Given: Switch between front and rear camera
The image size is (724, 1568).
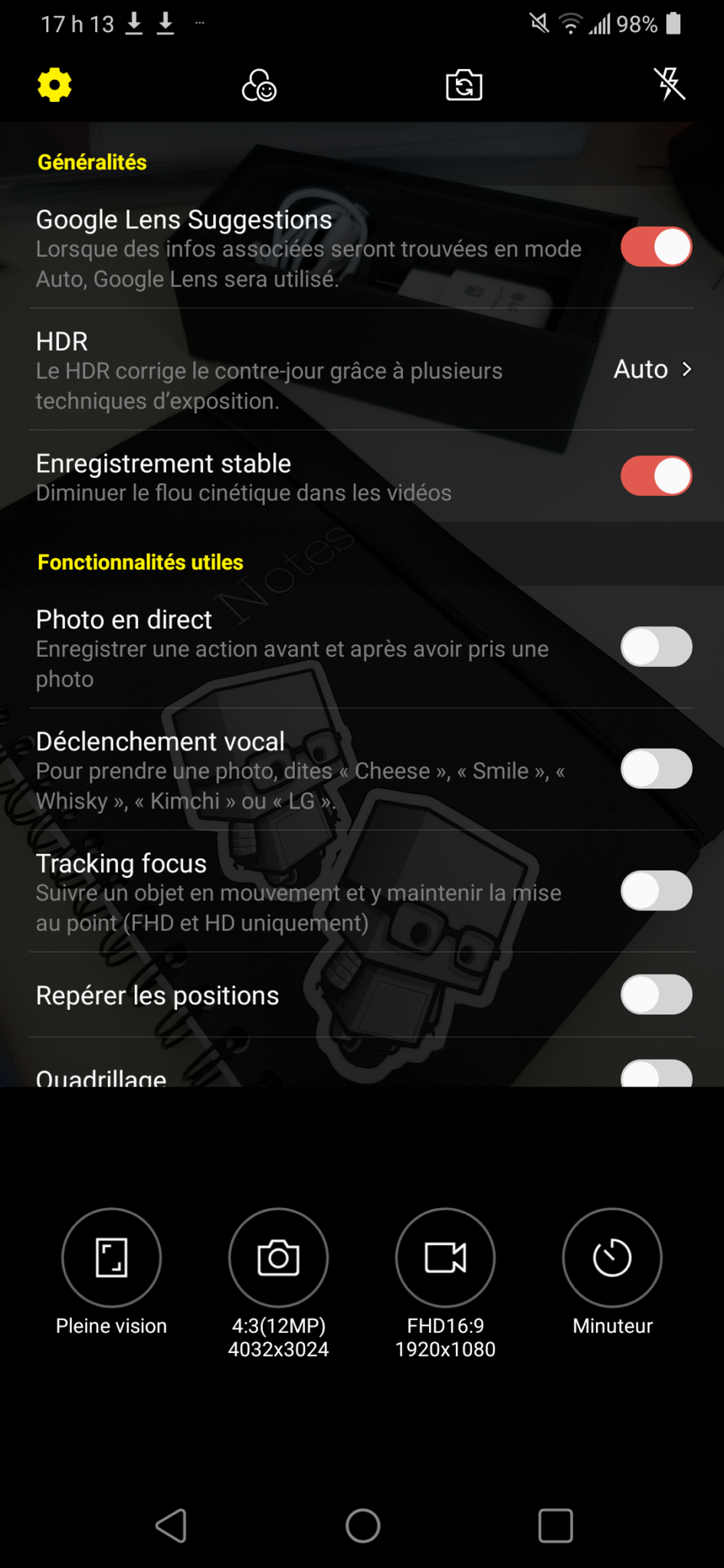Looking at the screenshot, I should 464,85.
